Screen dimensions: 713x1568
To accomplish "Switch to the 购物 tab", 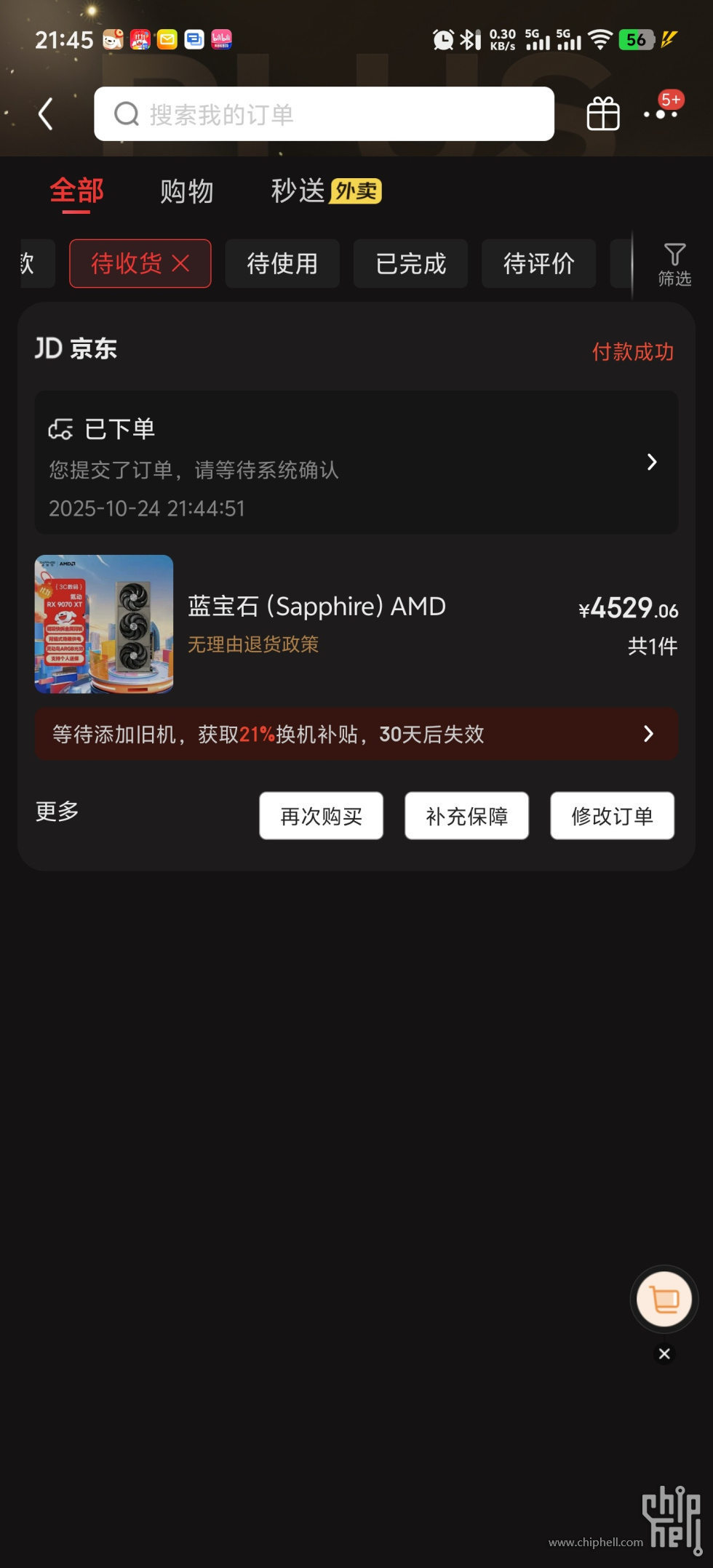I will (x=186, y=191).
